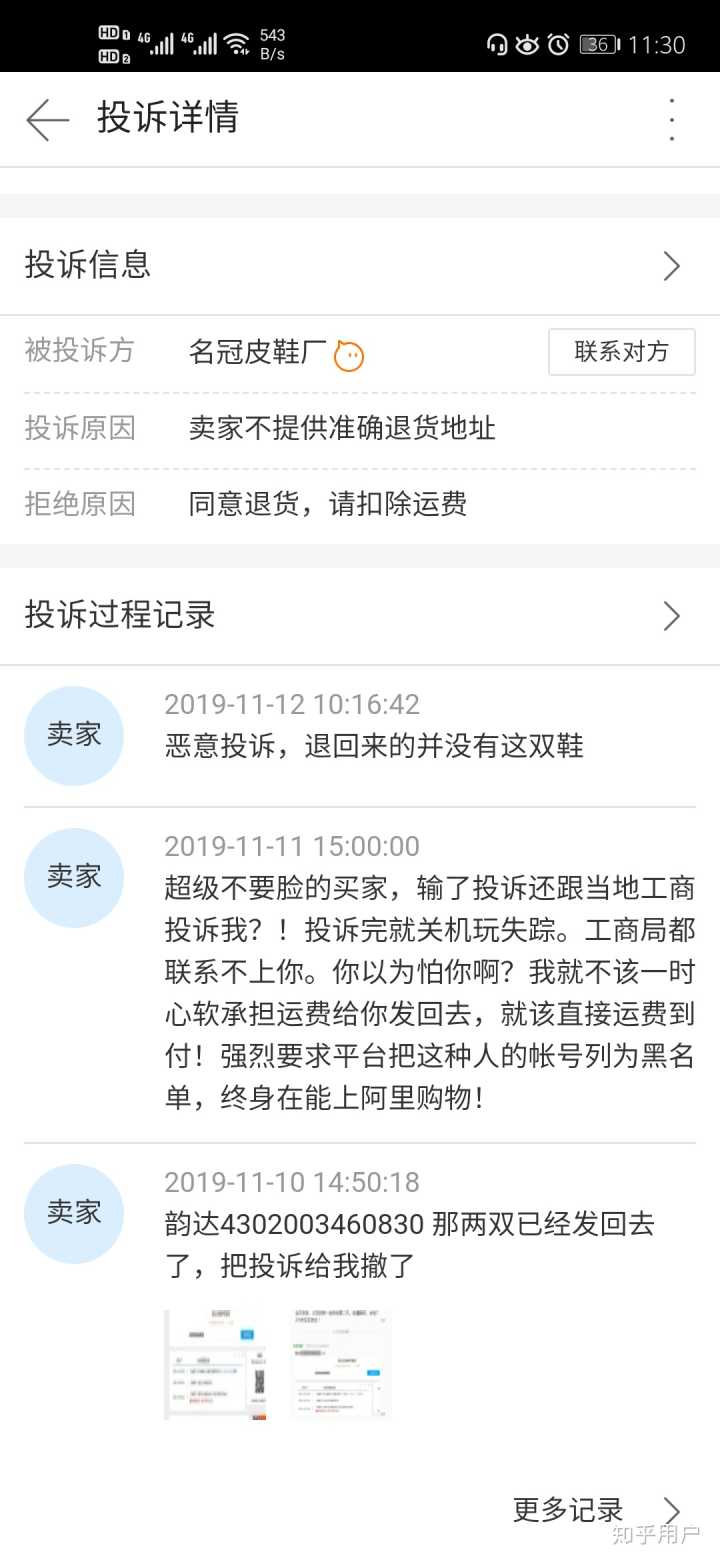View the second attached screenshot thumbnail
This screenshot has width=720, height=1560.
[340, 1364]
